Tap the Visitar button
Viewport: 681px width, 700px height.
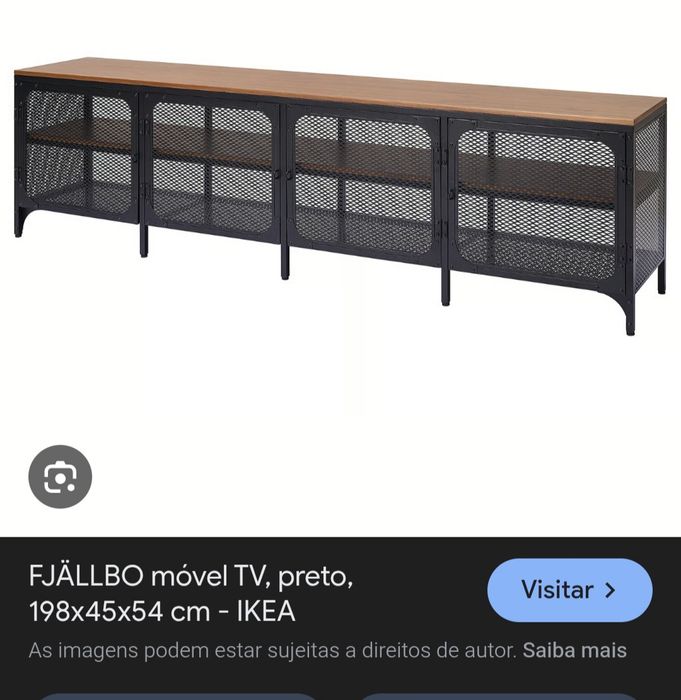pos(569,590)
